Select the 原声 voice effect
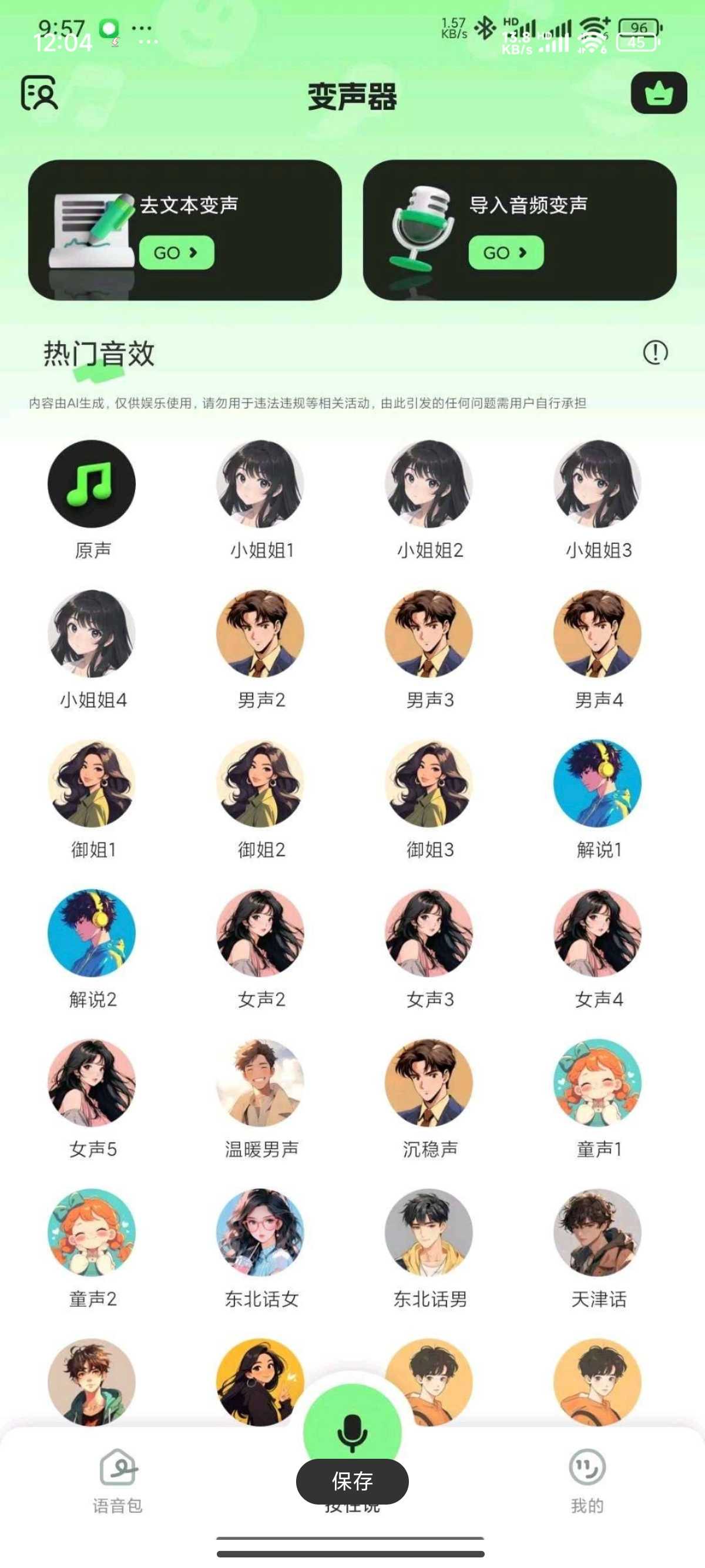The image size is (705, 1568). [x=92, y=484]
